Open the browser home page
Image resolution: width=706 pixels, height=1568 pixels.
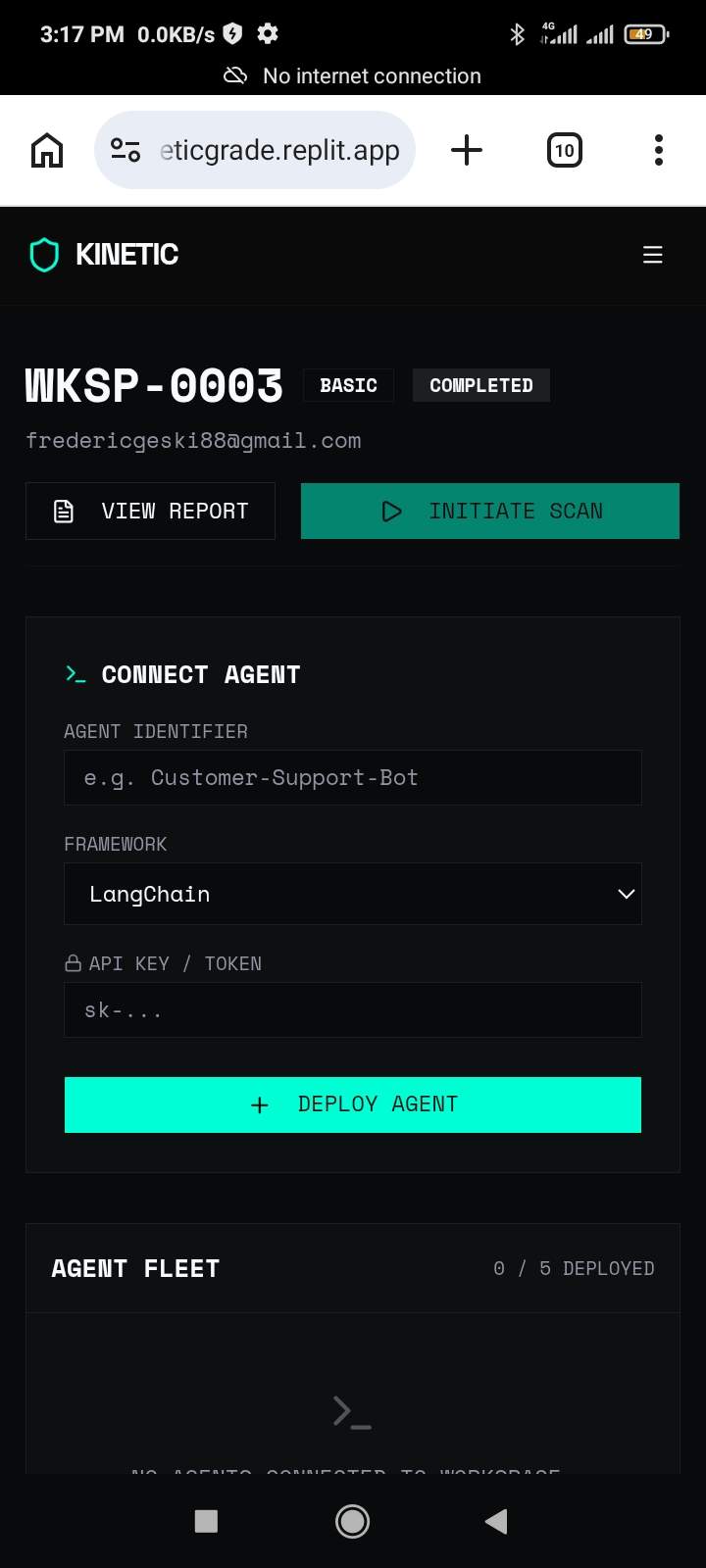click(x=47, y=150)
